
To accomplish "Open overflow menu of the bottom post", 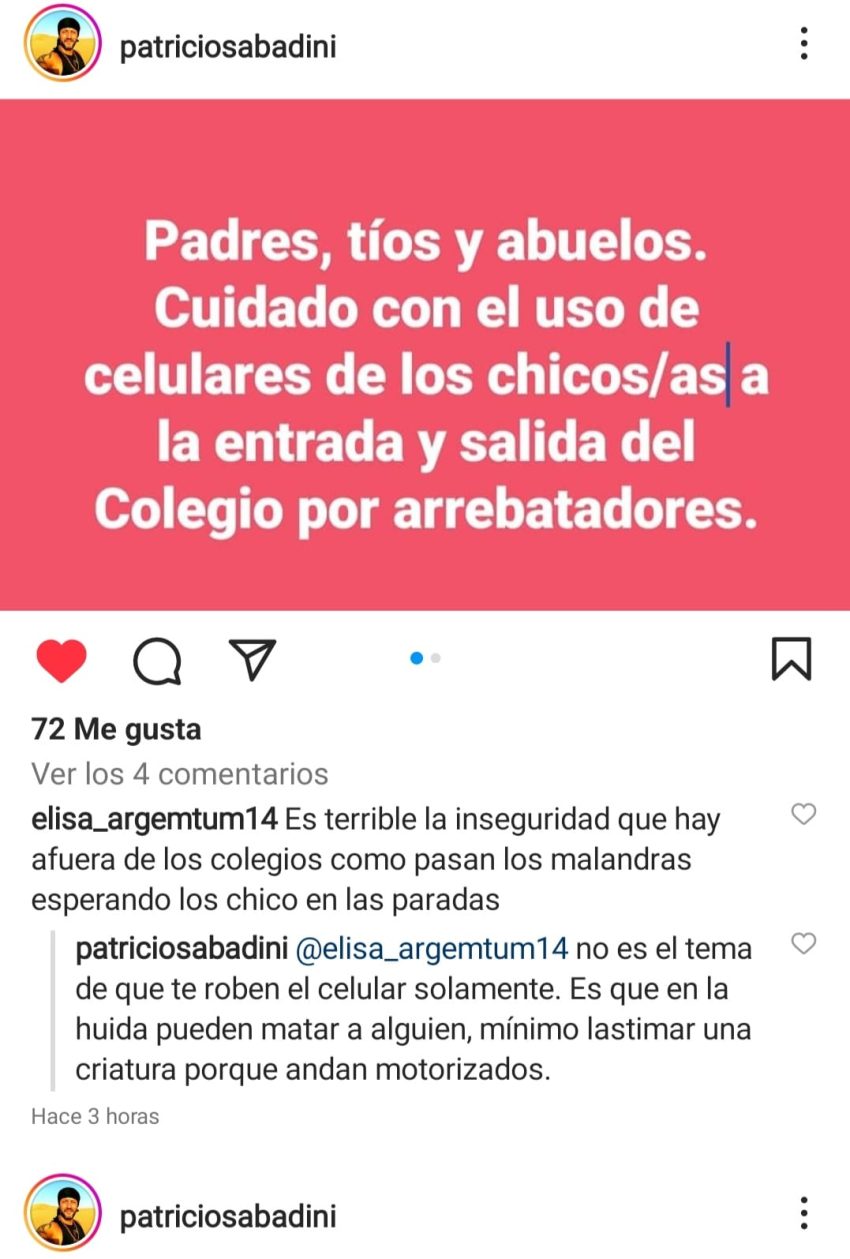I will [803, 1214].
